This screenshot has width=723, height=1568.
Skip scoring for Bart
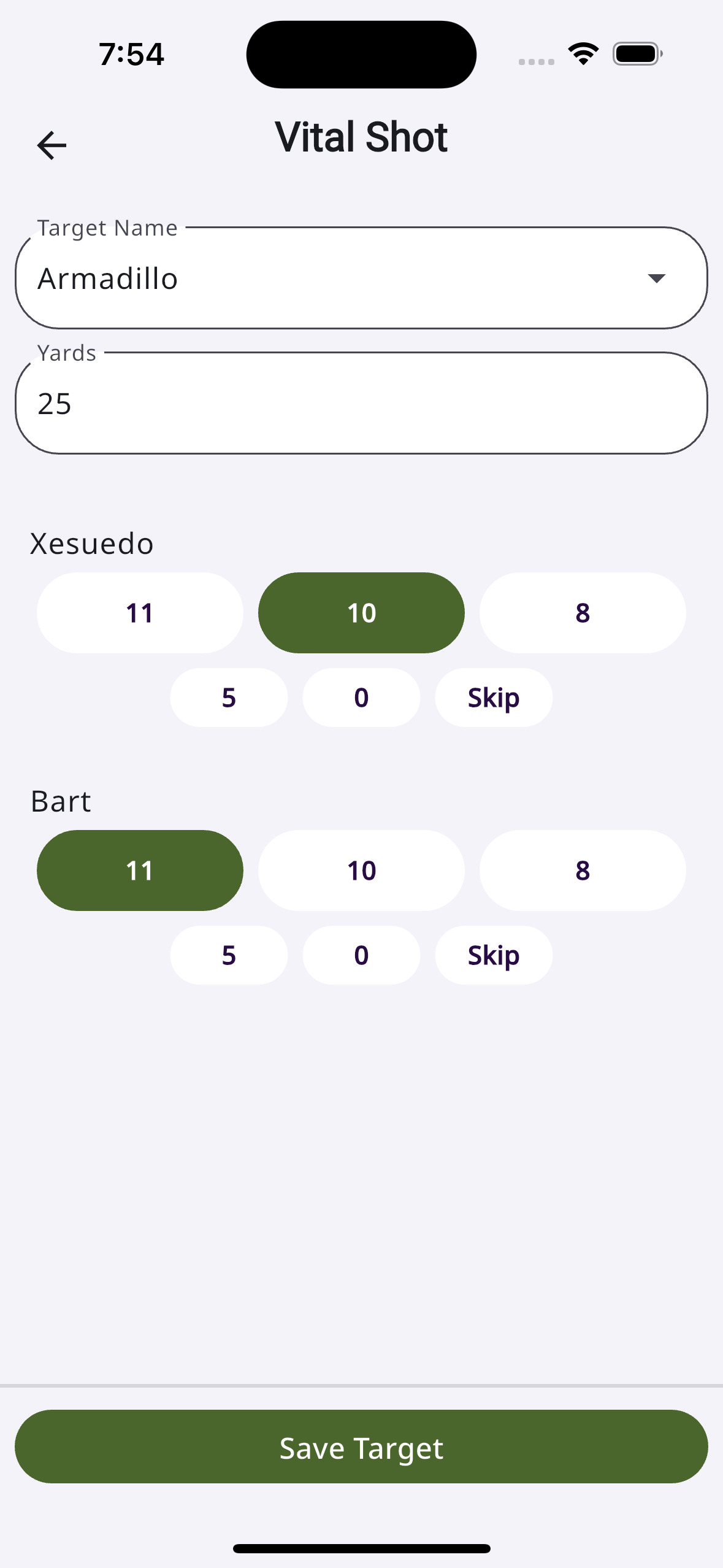coord(494,955)
